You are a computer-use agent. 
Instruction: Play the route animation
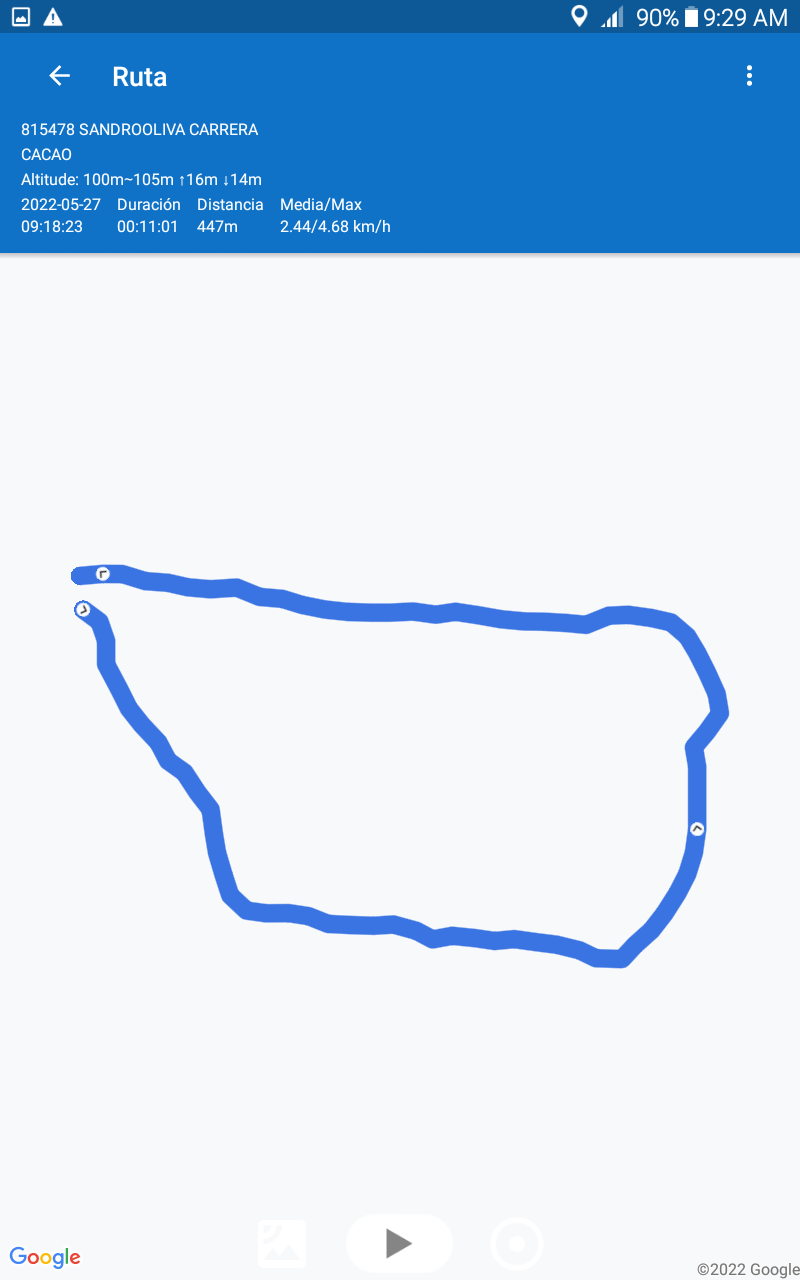pyautogui.click(x=399, y=1243)
